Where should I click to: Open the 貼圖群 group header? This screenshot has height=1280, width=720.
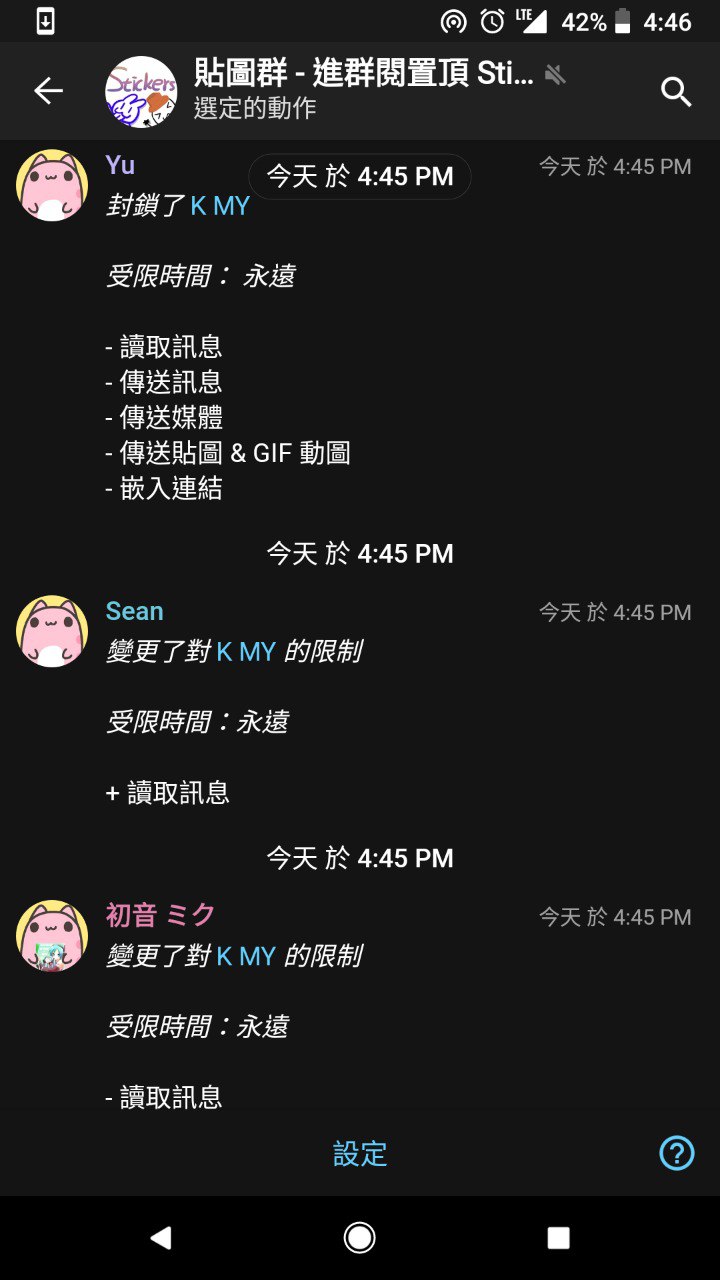tap(350, 90)
